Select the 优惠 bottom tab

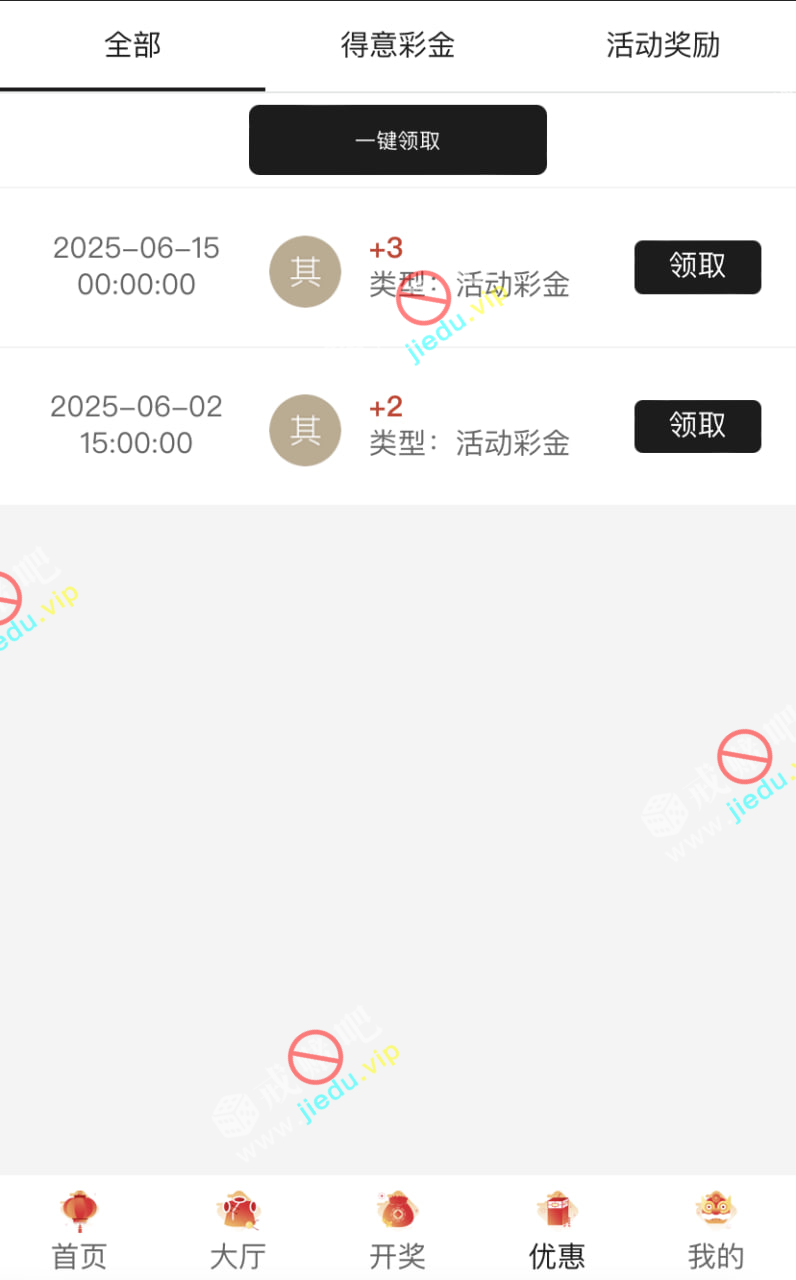pos(556,1230)
